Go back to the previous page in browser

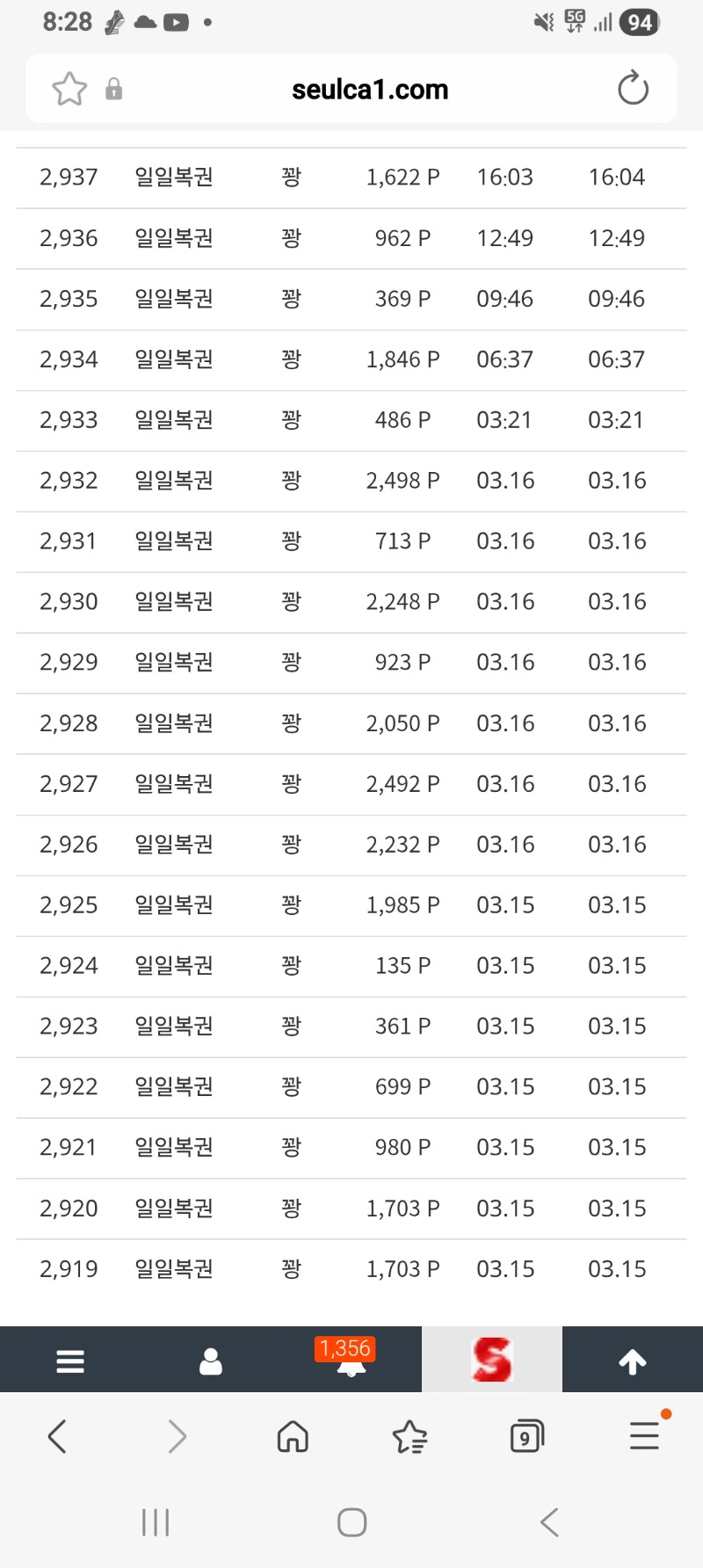coord(58,1437)
